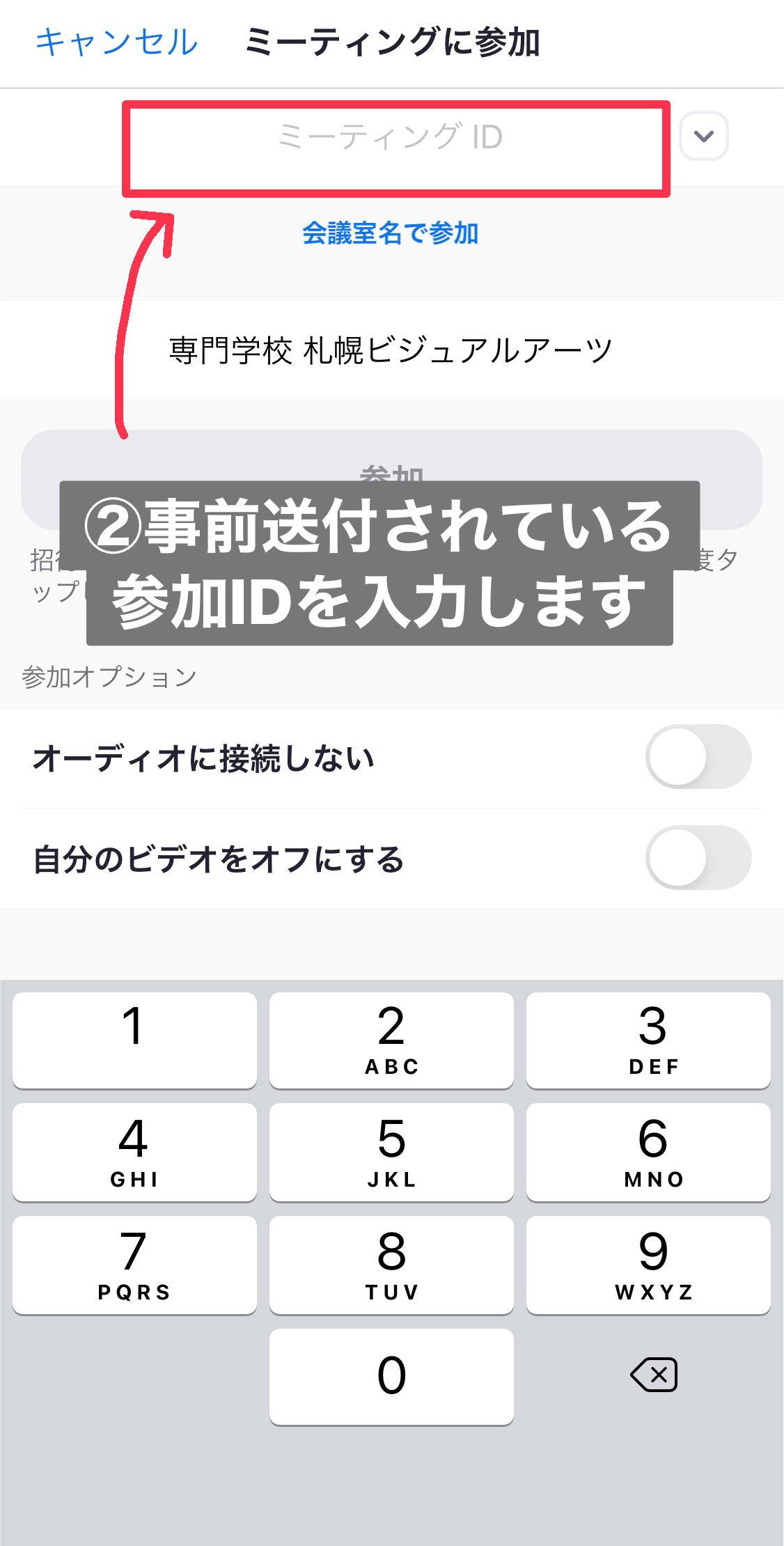Screen dimensions: 784x1546
Task: Tap the 会議室名で参加 link
Action: (391, 233)
